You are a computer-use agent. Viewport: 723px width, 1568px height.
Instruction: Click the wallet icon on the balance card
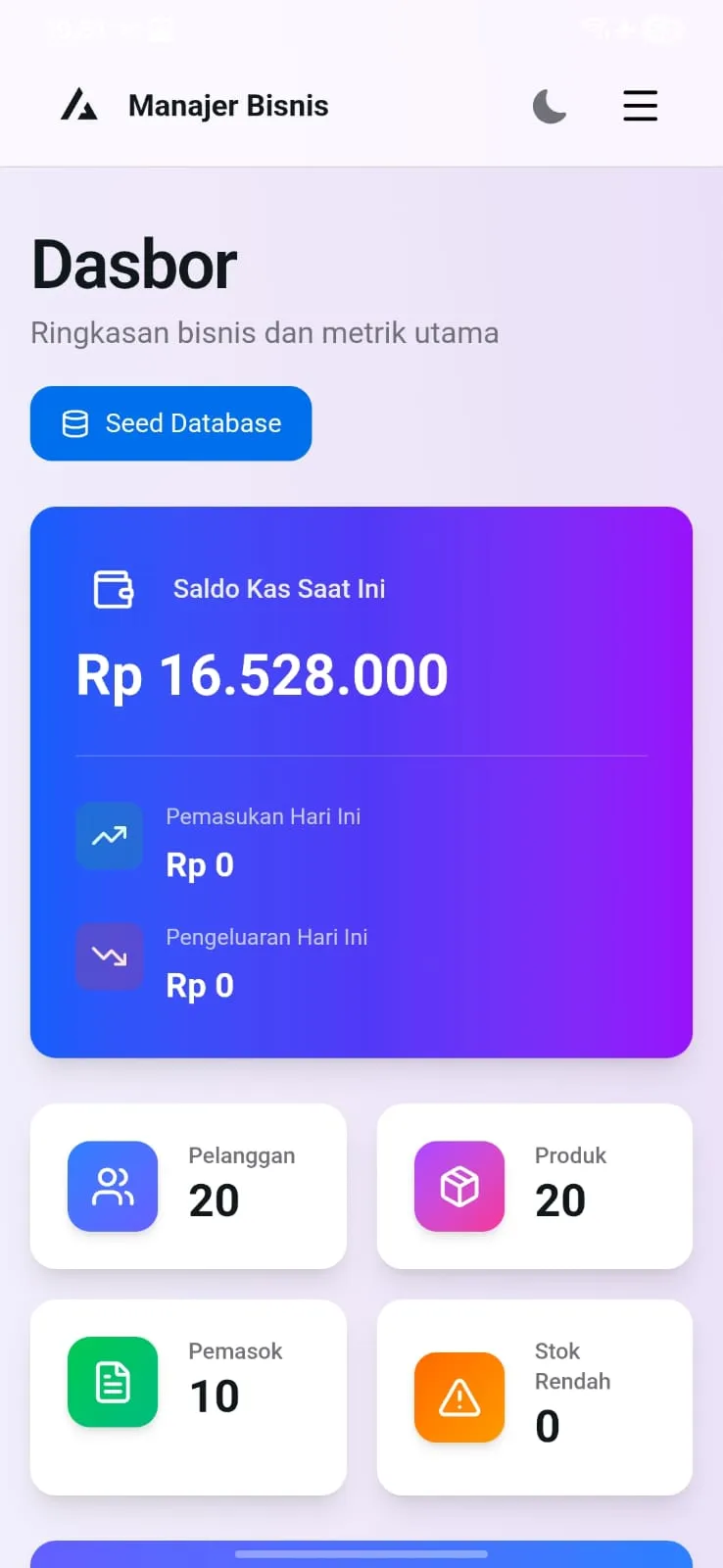point(113,589)
